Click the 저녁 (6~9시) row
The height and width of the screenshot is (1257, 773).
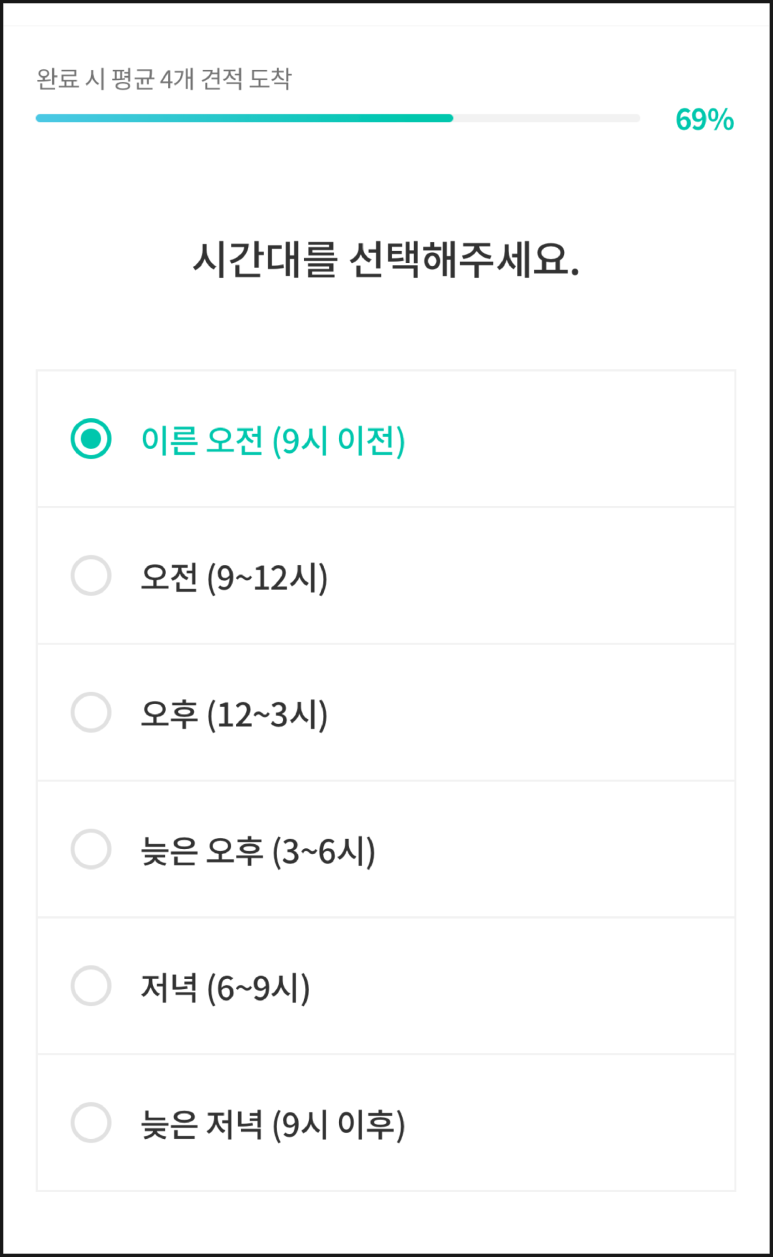point(386,986)
